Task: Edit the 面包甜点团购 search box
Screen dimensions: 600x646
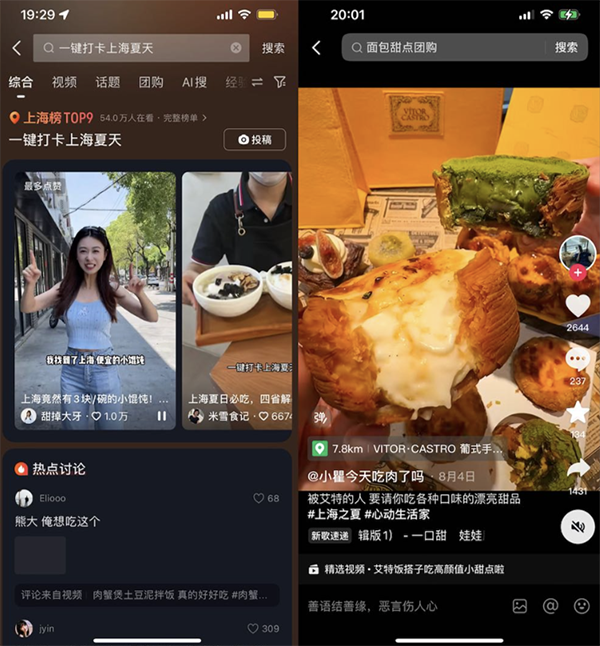Action: (440, 47)
